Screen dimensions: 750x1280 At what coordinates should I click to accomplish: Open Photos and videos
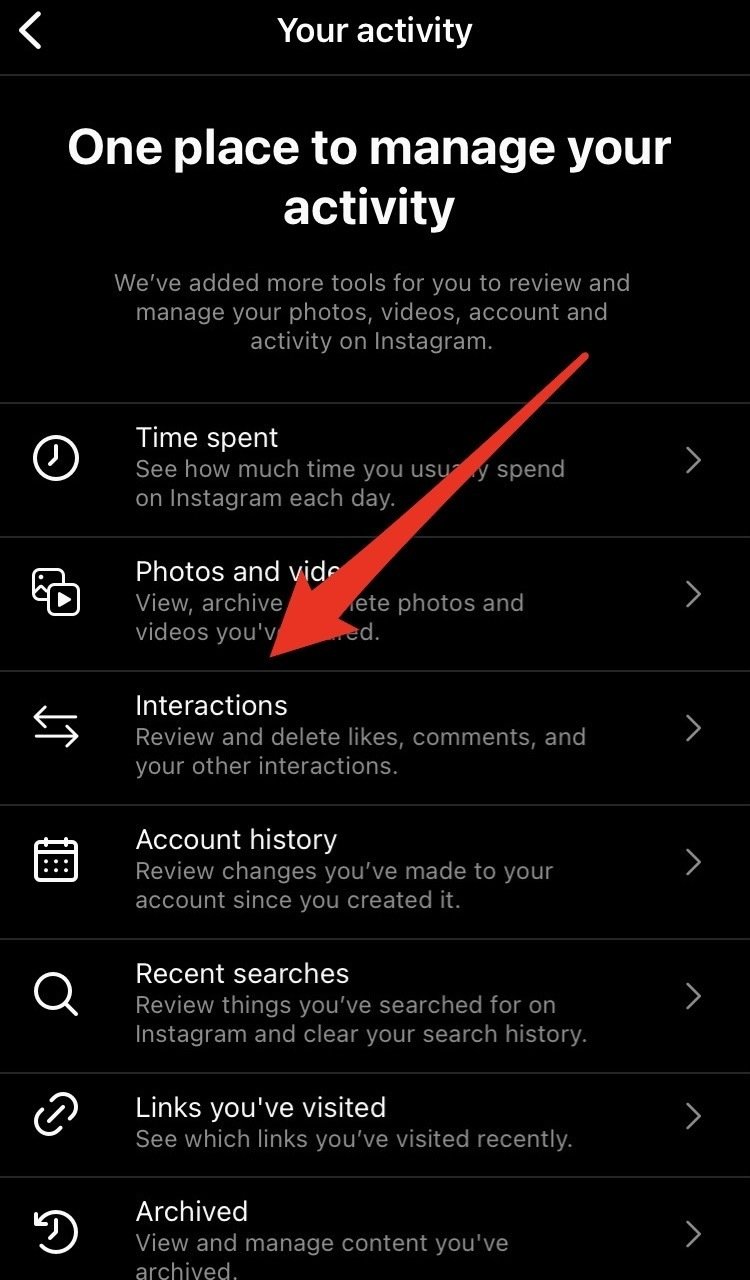point(375,602)
